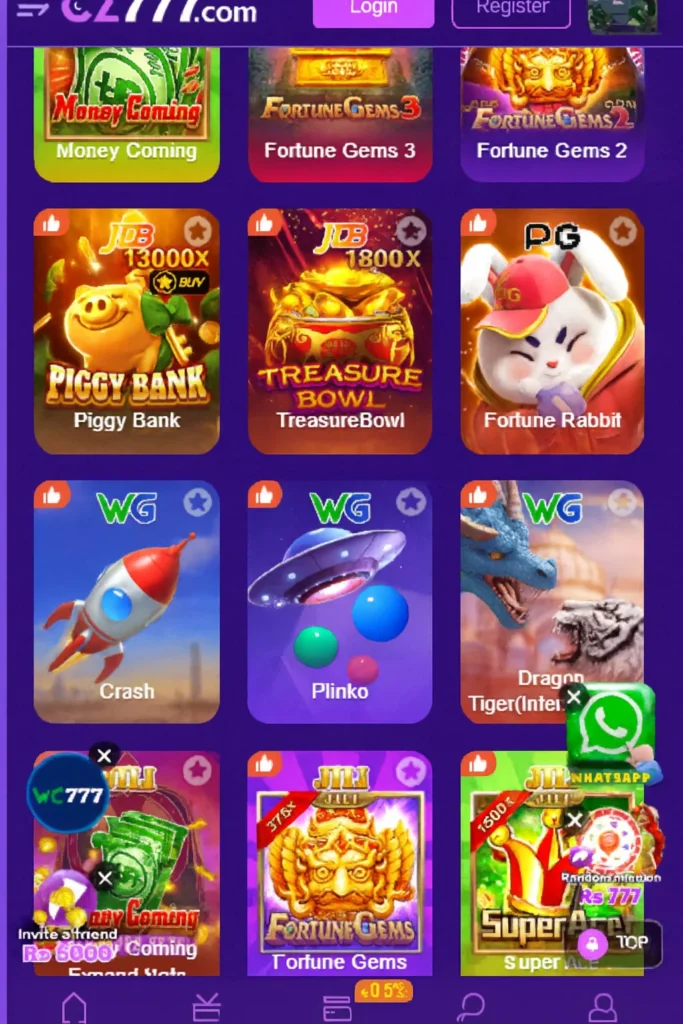Image resolution: width=683 pixels, height=1024 pixels.
Task: Favorite the Piggy Bank game star
Action: (x=198, y=231)
